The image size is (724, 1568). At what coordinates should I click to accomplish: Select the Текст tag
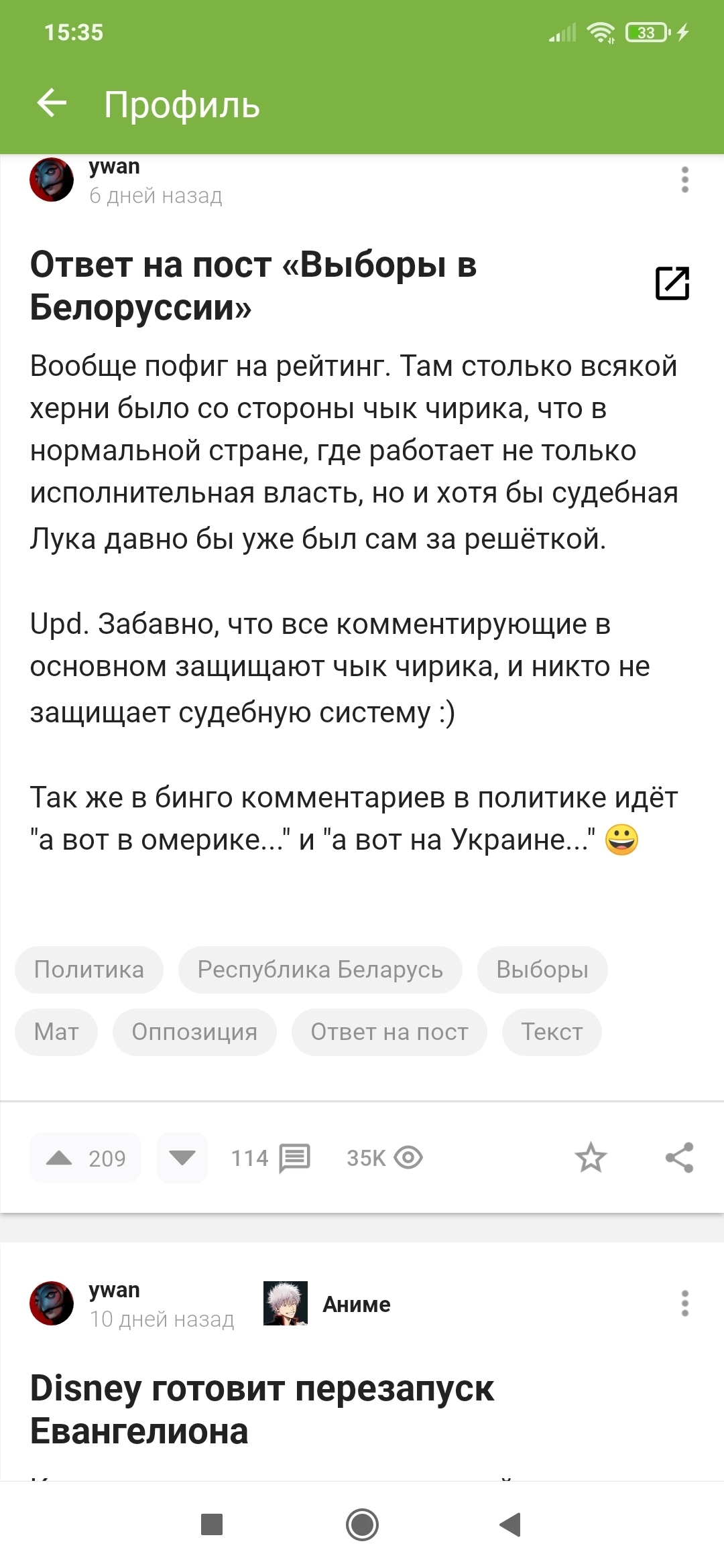[552, 1032]
